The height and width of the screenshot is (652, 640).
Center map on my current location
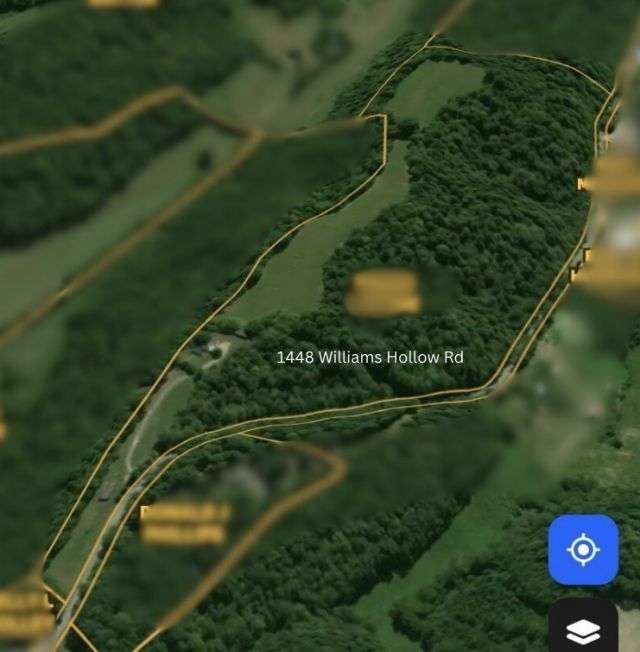[x=583, y=549]
